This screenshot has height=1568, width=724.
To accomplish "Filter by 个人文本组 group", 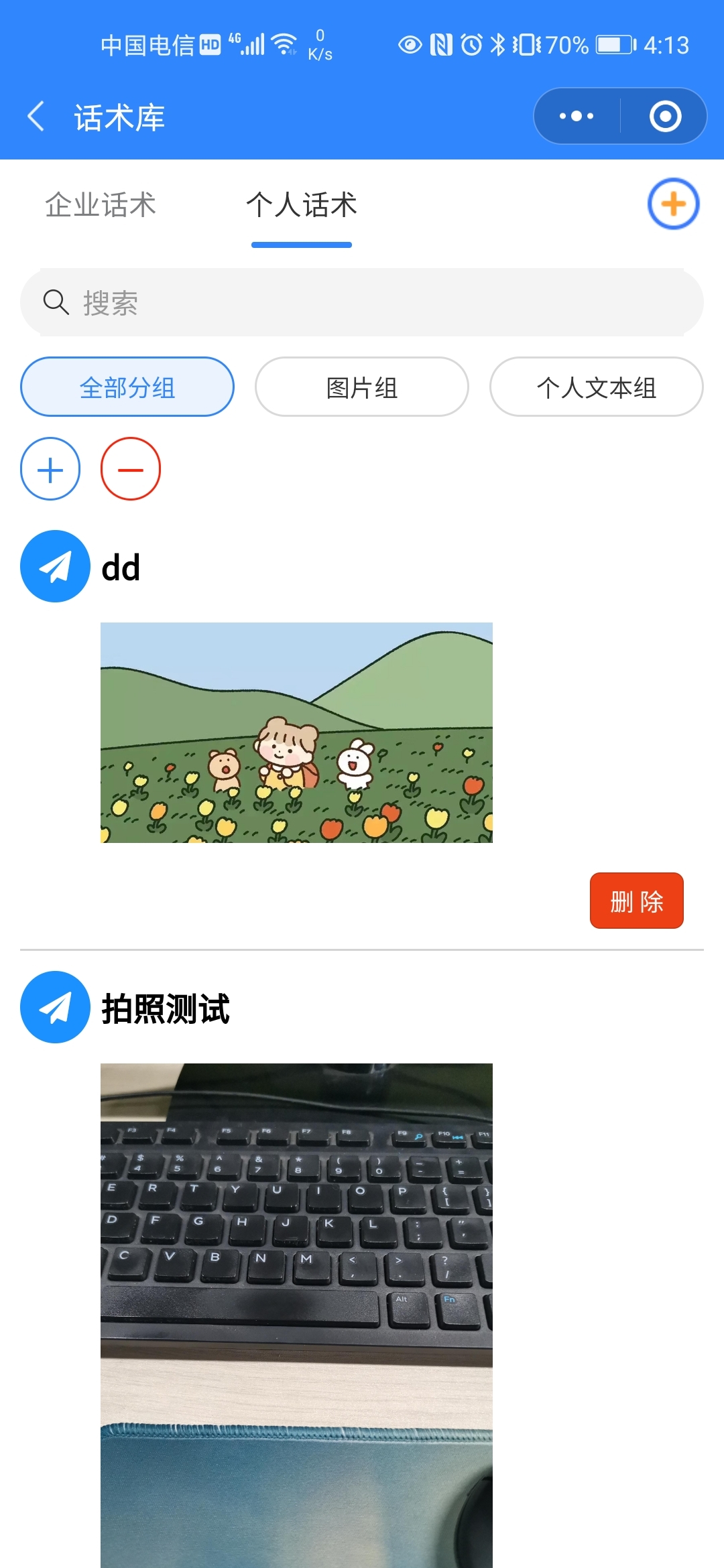I will click(x=596, y=387).
